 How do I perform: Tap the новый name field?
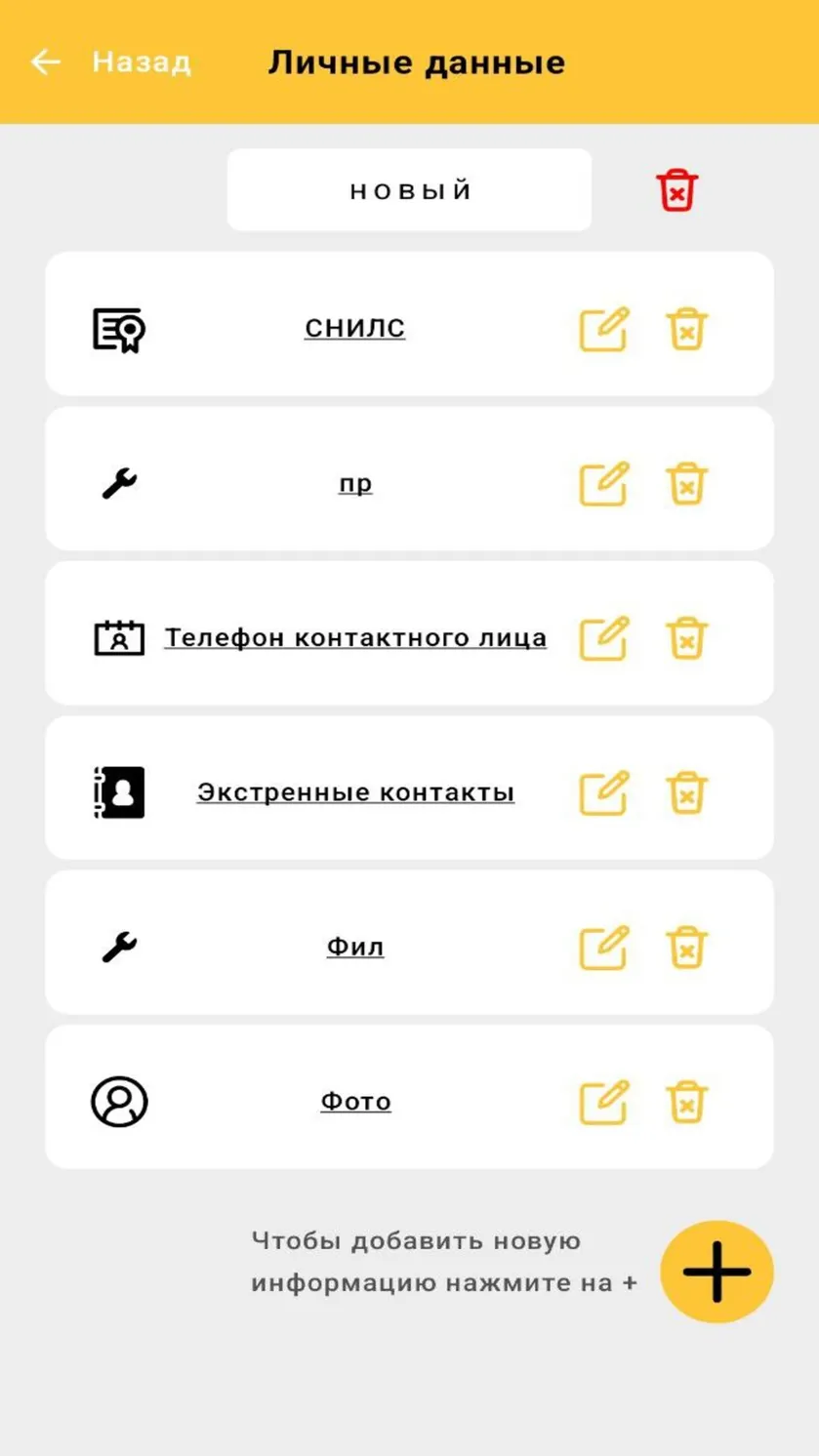409,190
